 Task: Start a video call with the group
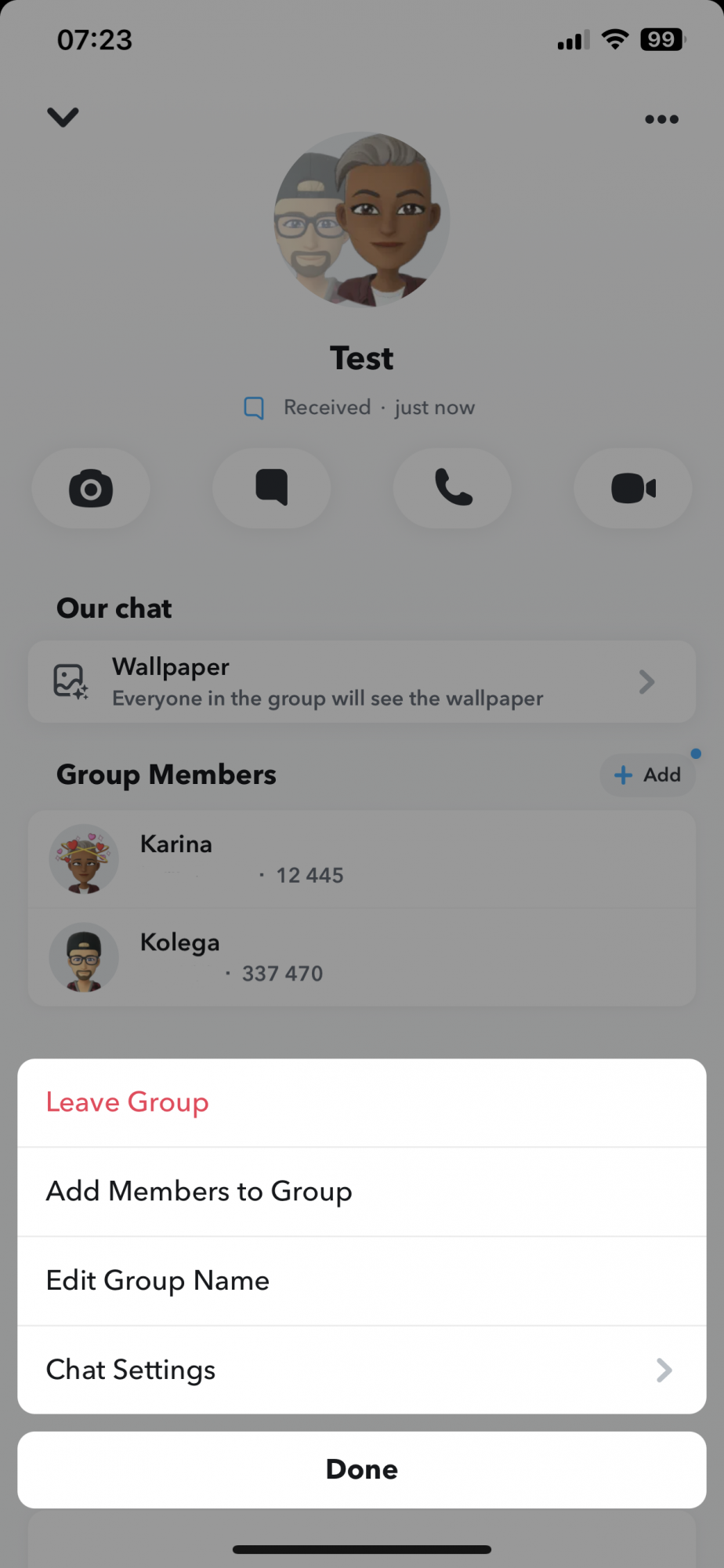pos(633,488)
